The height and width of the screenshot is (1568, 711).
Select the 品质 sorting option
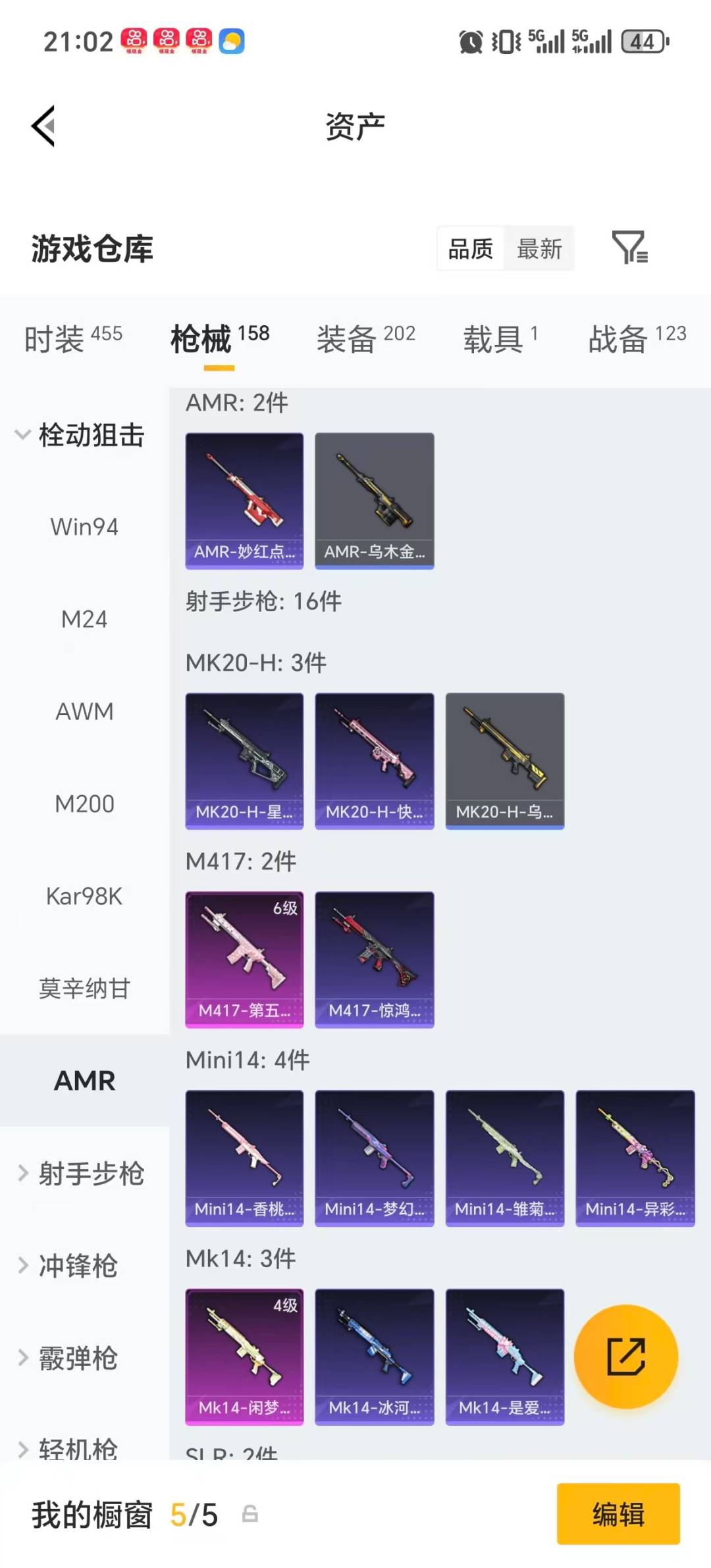pos(470,248)
